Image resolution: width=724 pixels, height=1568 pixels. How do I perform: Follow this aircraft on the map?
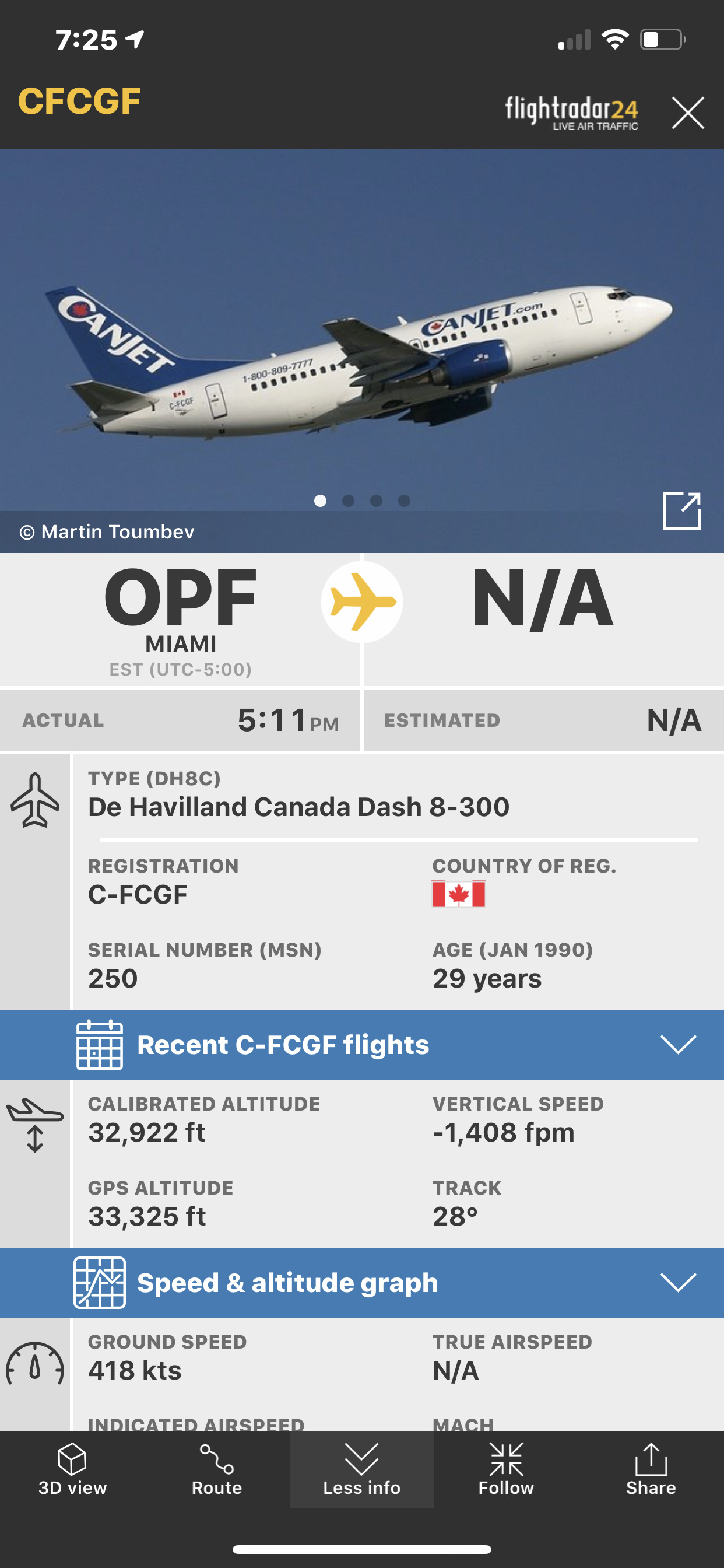tap(505, 1469)
